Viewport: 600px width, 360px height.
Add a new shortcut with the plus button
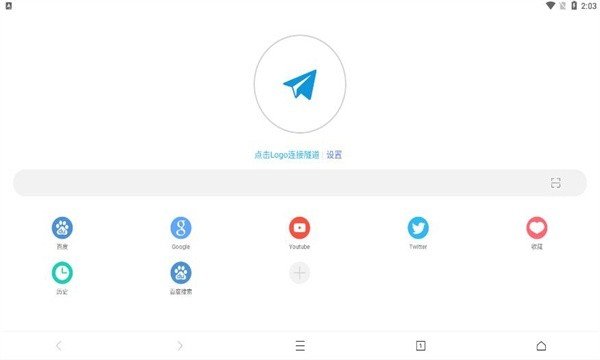[x=300, y=273]
